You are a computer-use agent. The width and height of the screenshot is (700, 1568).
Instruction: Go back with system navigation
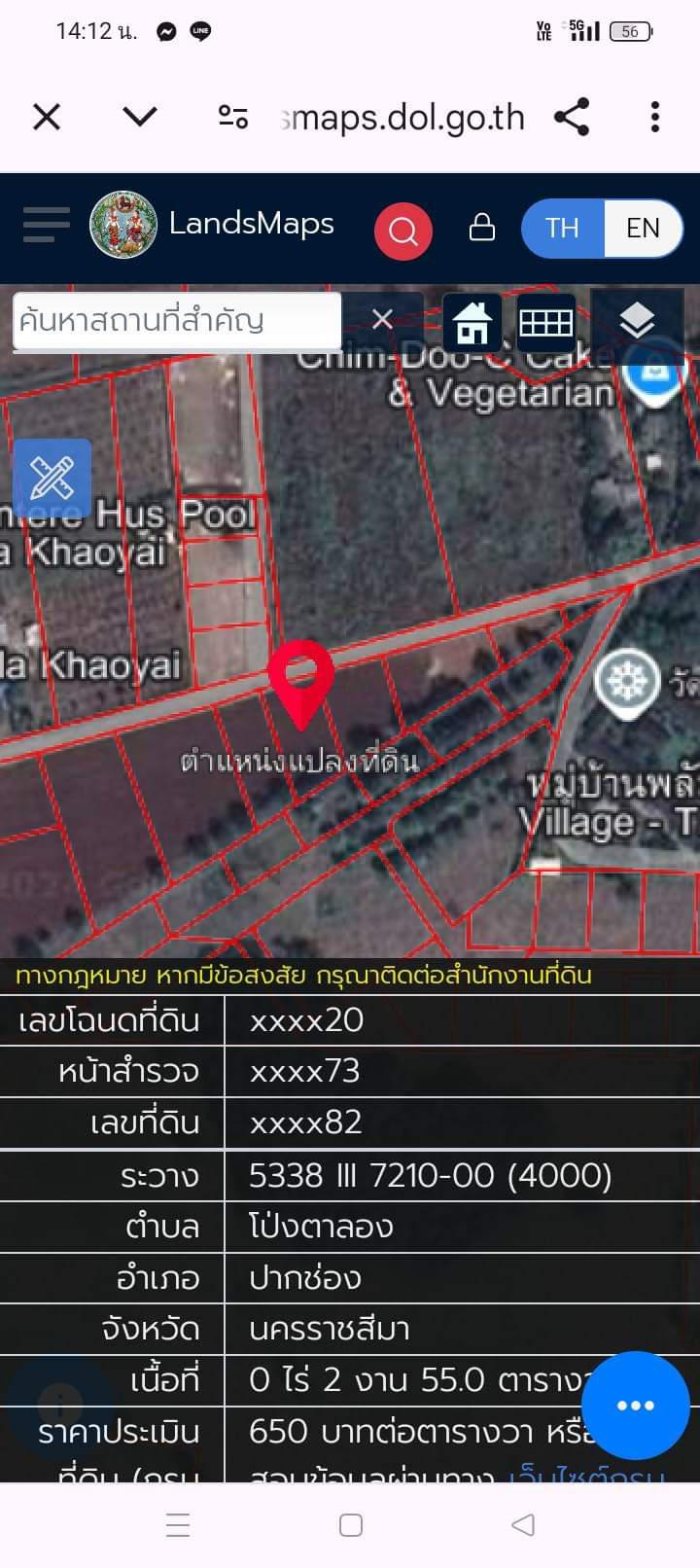click(523, 1524)
